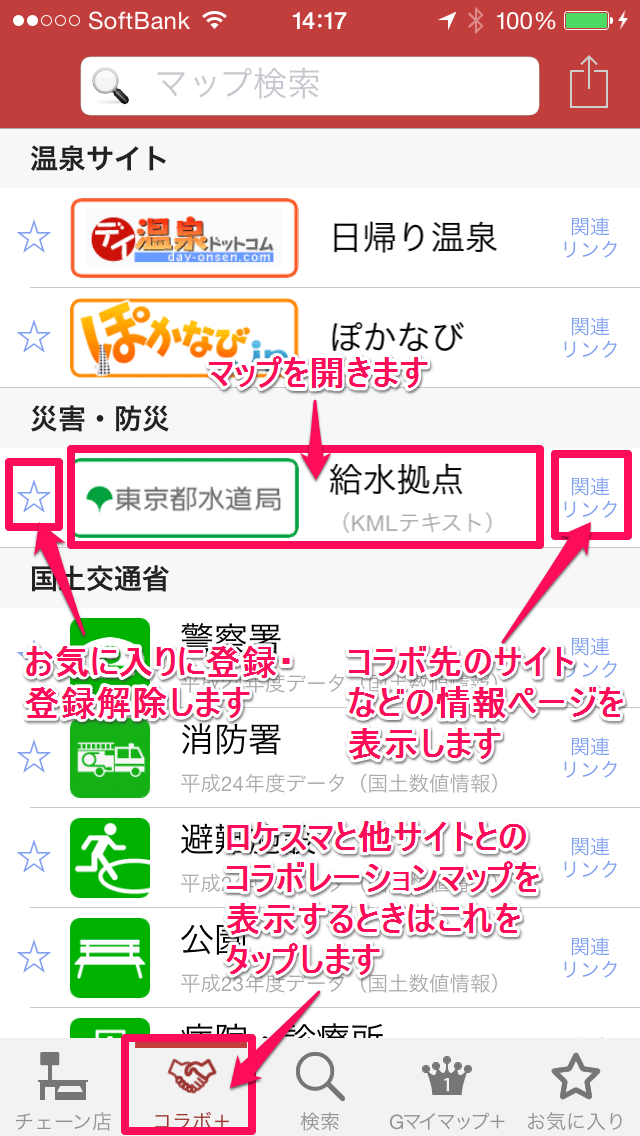This screenshot has height=1136, width=640.
Task: Go to the 検索 tab
Action: coord(320,1090)
